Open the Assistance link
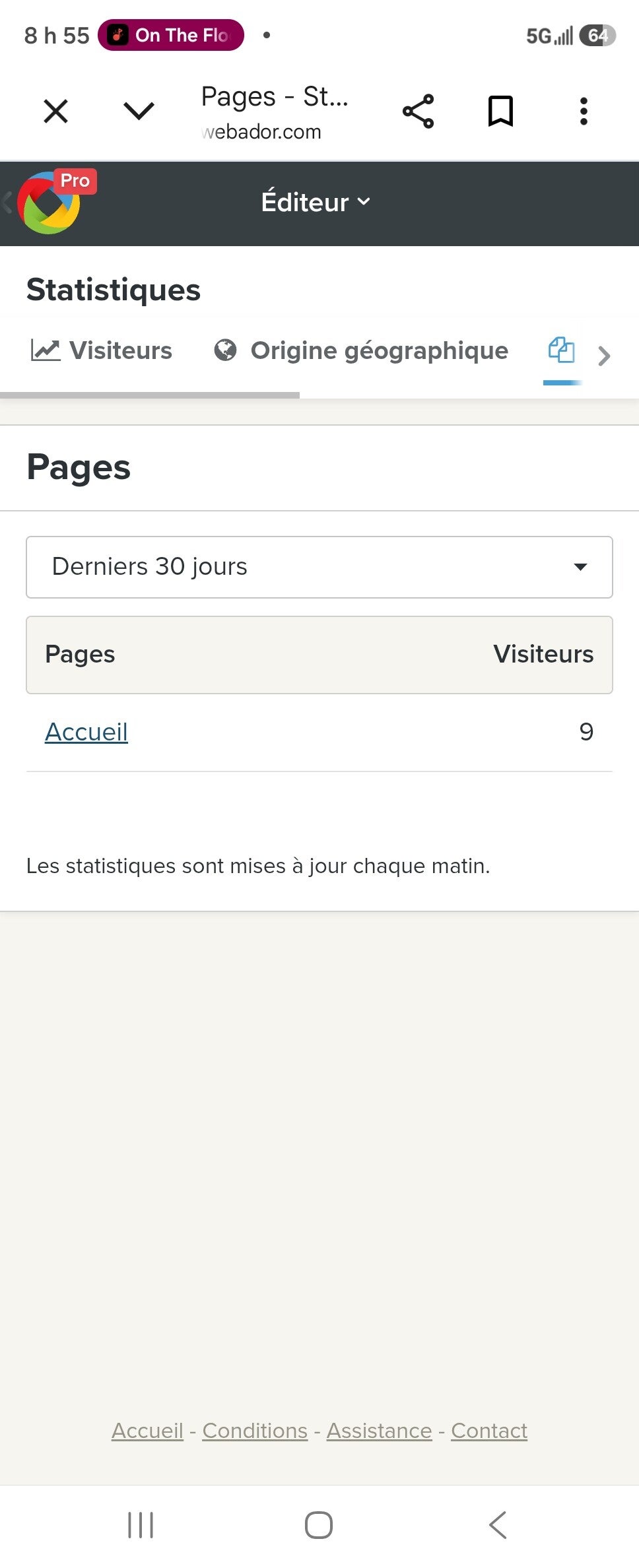Screen dimensions: 639x1568 [380, 1430]
